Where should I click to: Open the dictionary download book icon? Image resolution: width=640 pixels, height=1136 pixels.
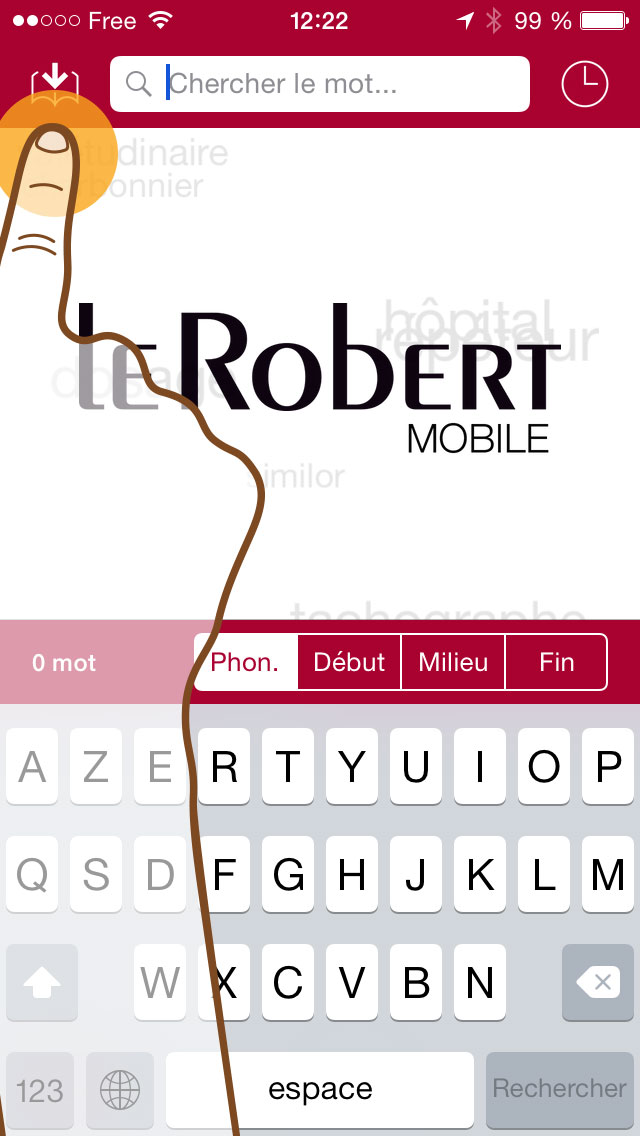55,85
